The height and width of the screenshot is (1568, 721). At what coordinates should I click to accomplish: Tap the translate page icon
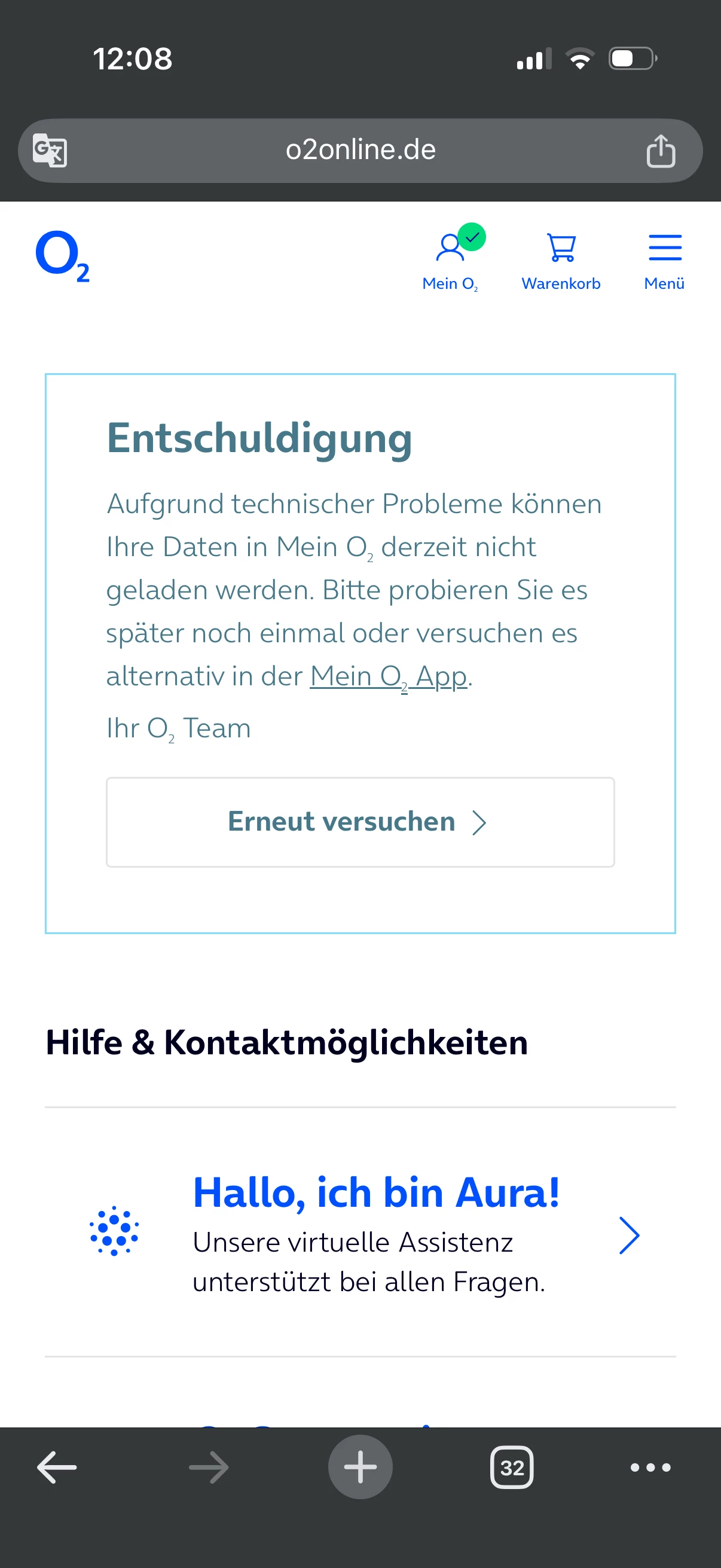click(49, 150)
